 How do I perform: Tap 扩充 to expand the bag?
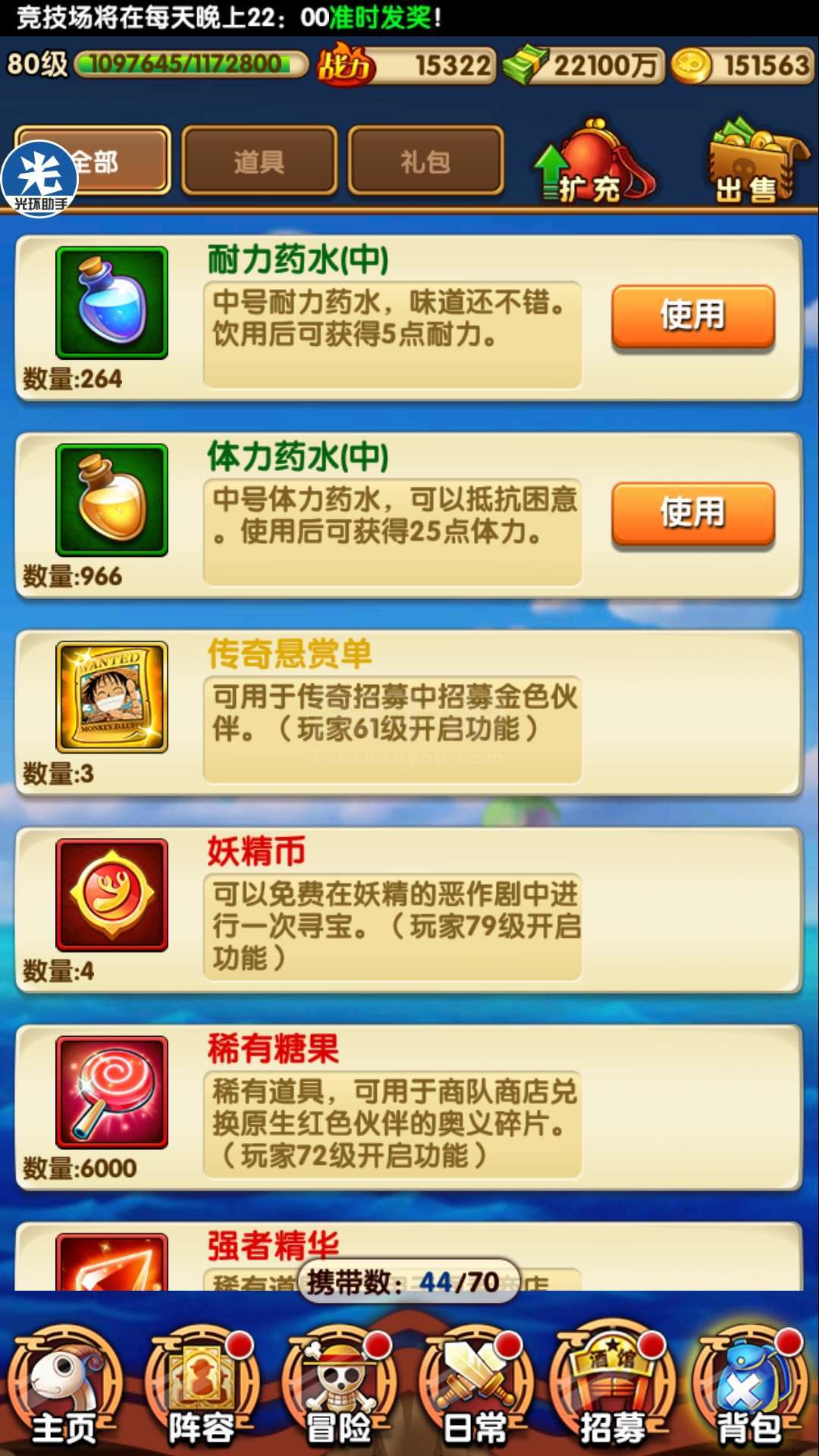pyautogui.click(x=595, y=161)
